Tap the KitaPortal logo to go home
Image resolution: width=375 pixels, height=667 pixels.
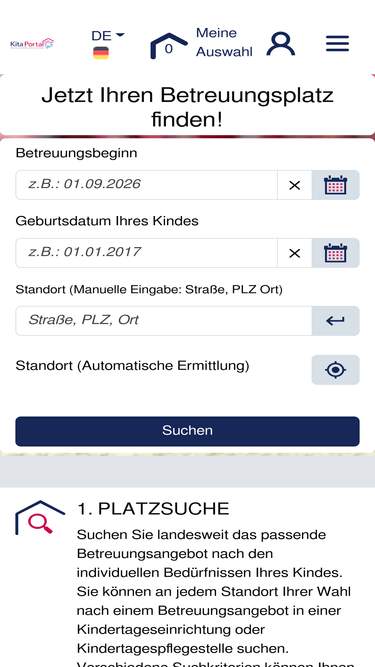[x=32, y=43]
